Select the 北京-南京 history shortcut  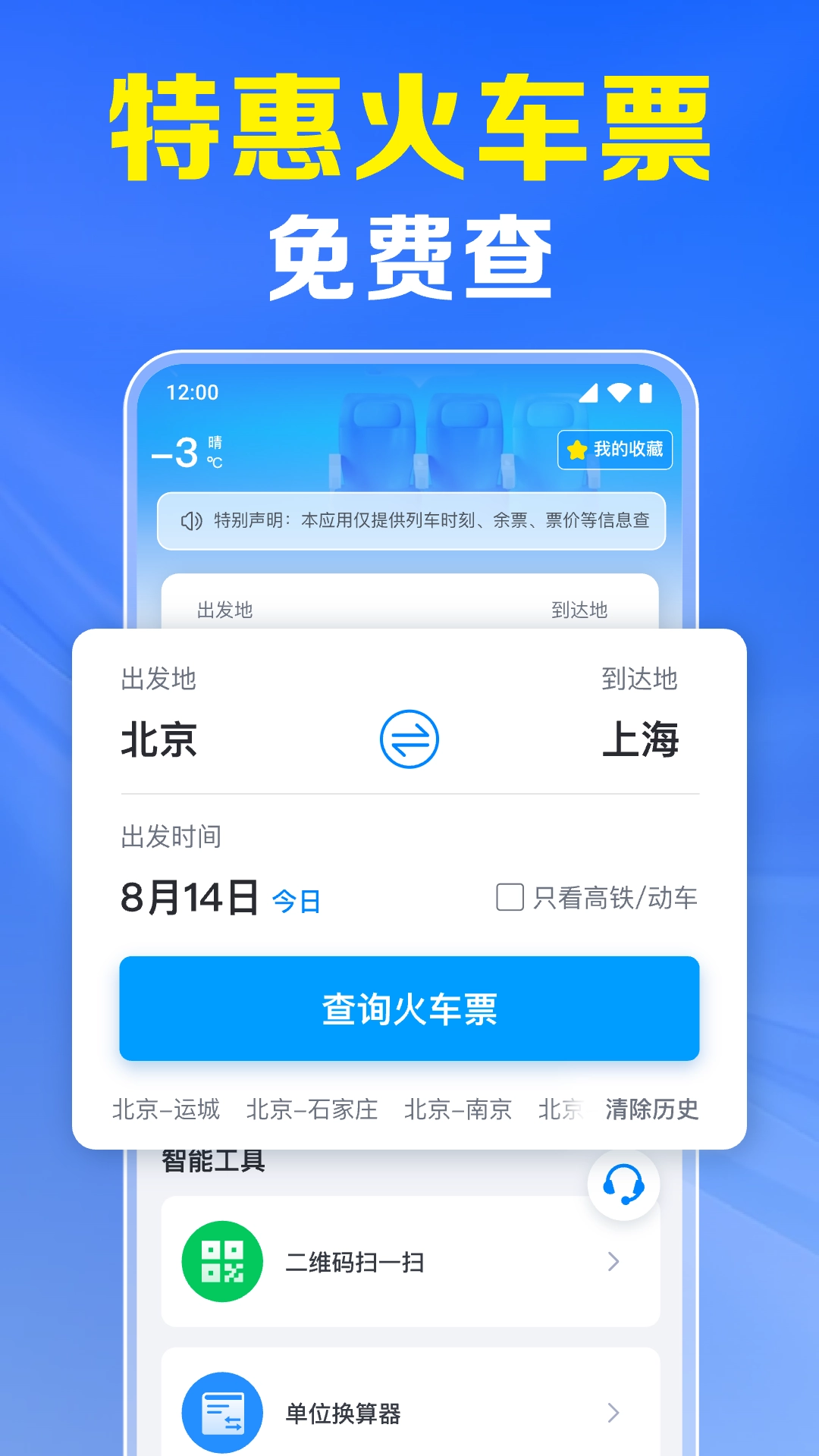[459, 1109]
